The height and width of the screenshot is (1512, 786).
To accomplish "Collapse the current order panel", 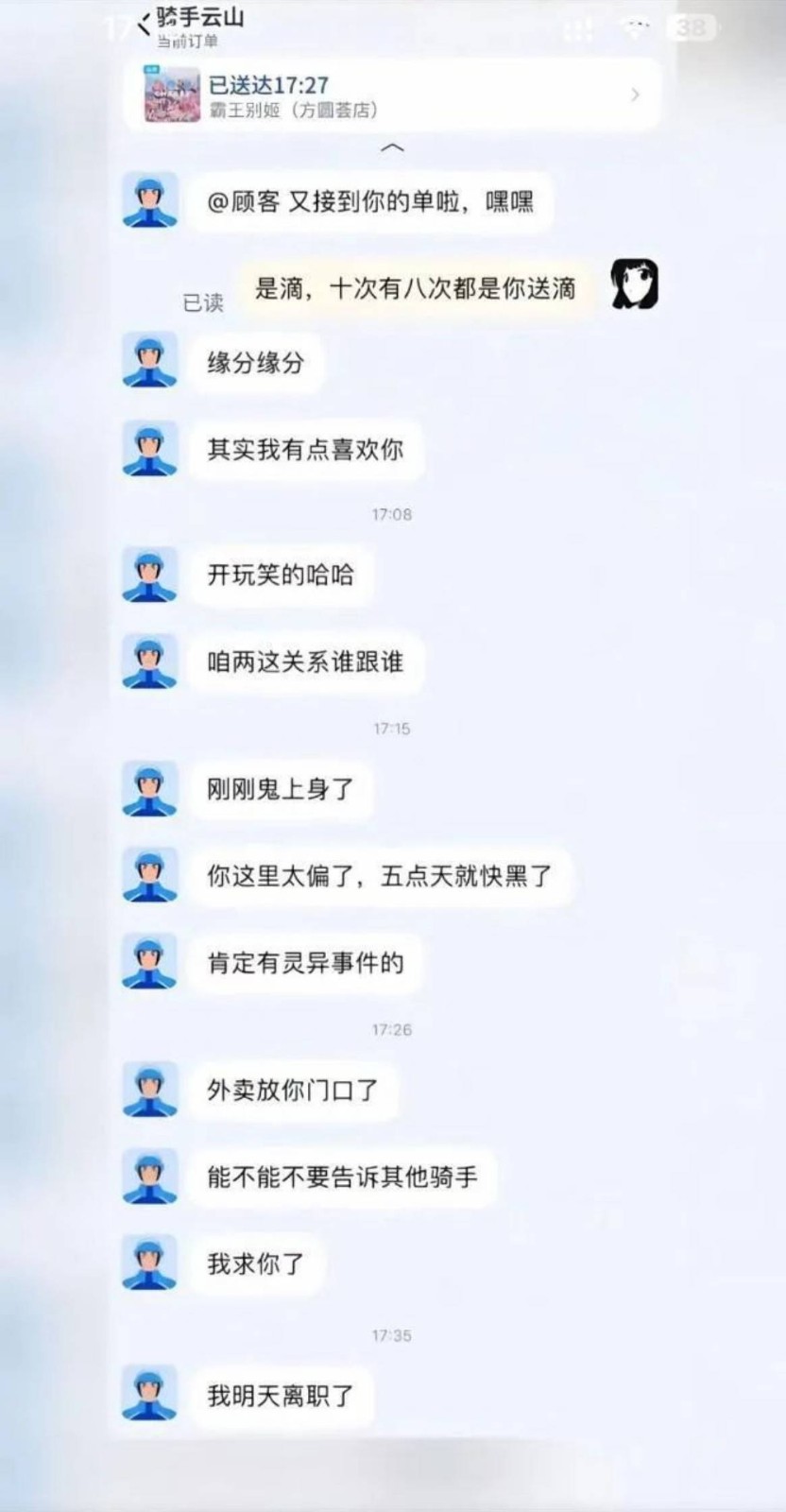I will (x=391, y=148).
